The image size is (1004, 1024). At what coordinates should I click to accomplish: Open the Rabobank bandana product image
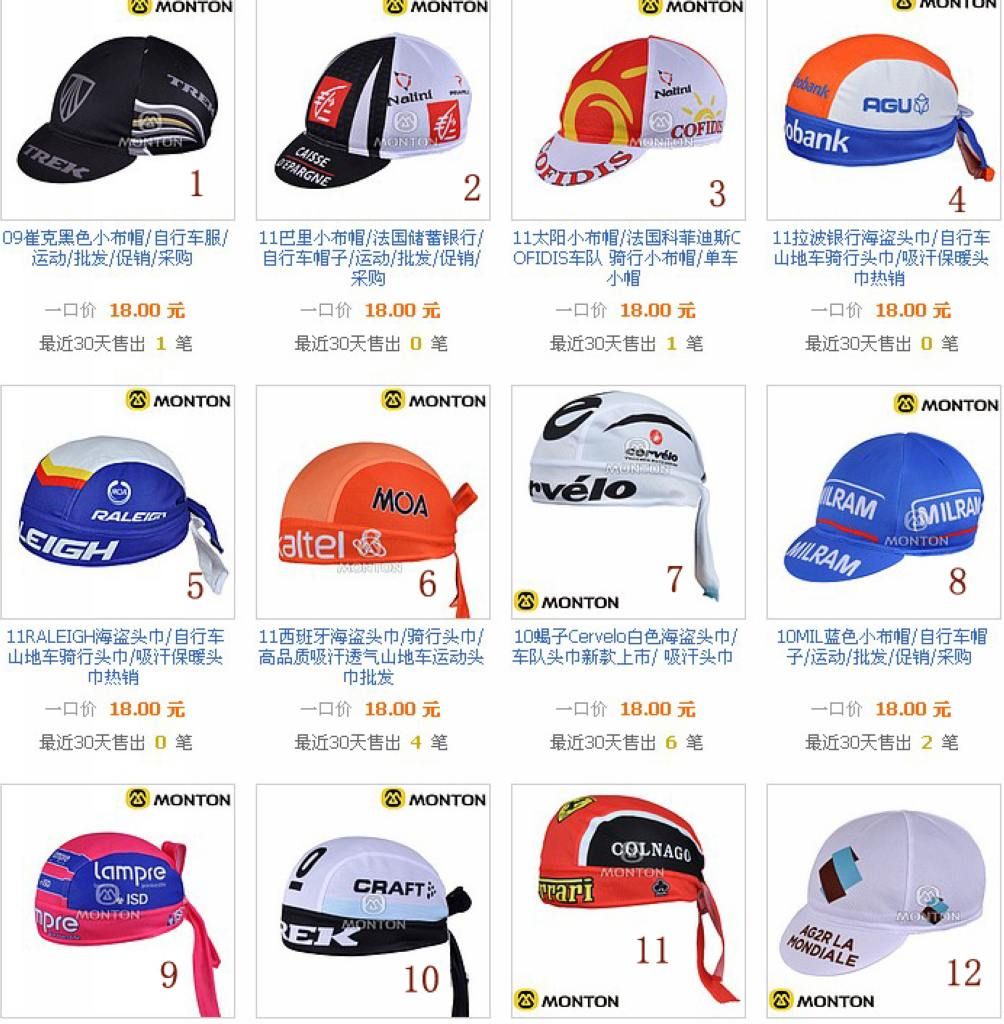point(883,110)
